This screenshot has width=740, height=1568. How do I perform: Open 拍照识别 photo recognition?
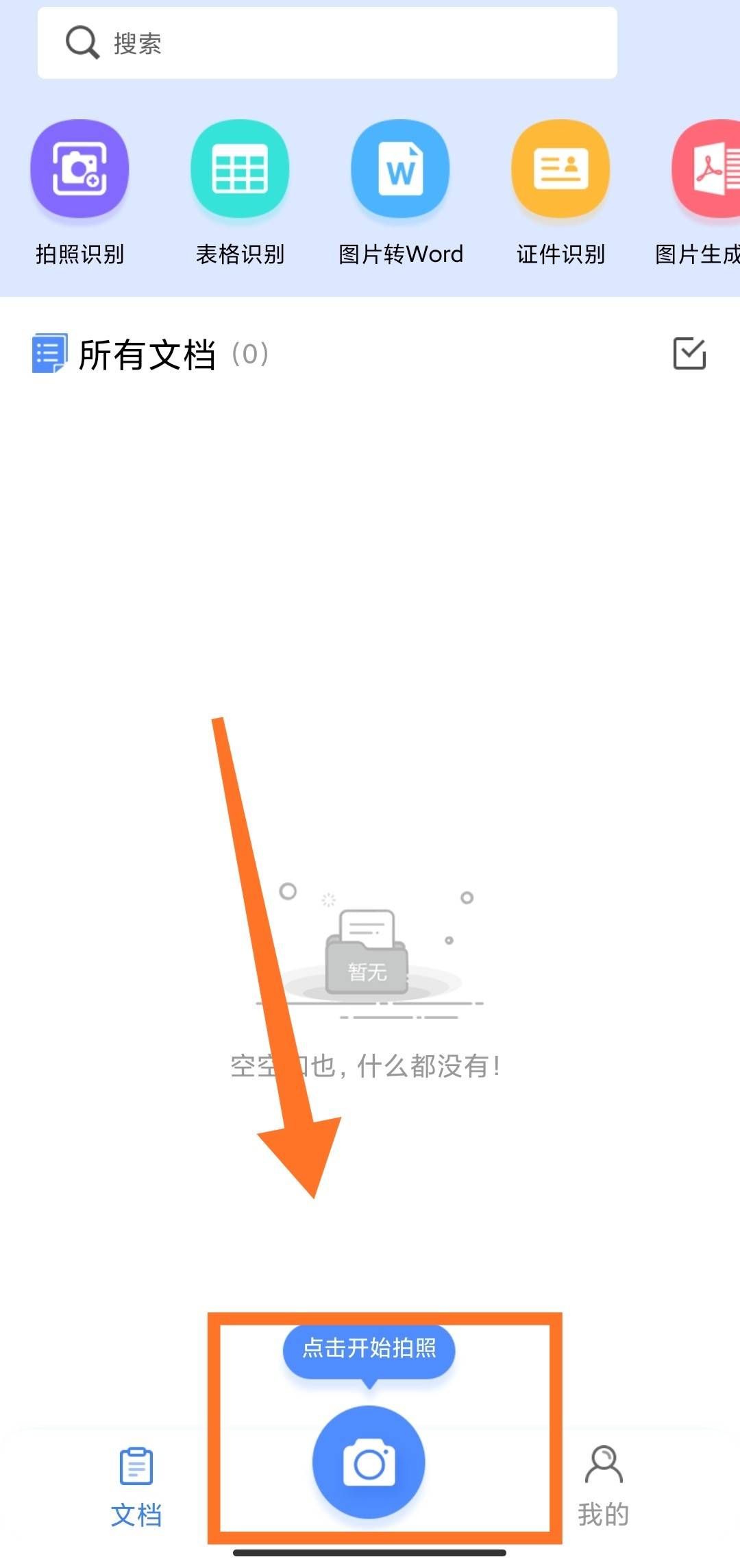click(79, 169)
